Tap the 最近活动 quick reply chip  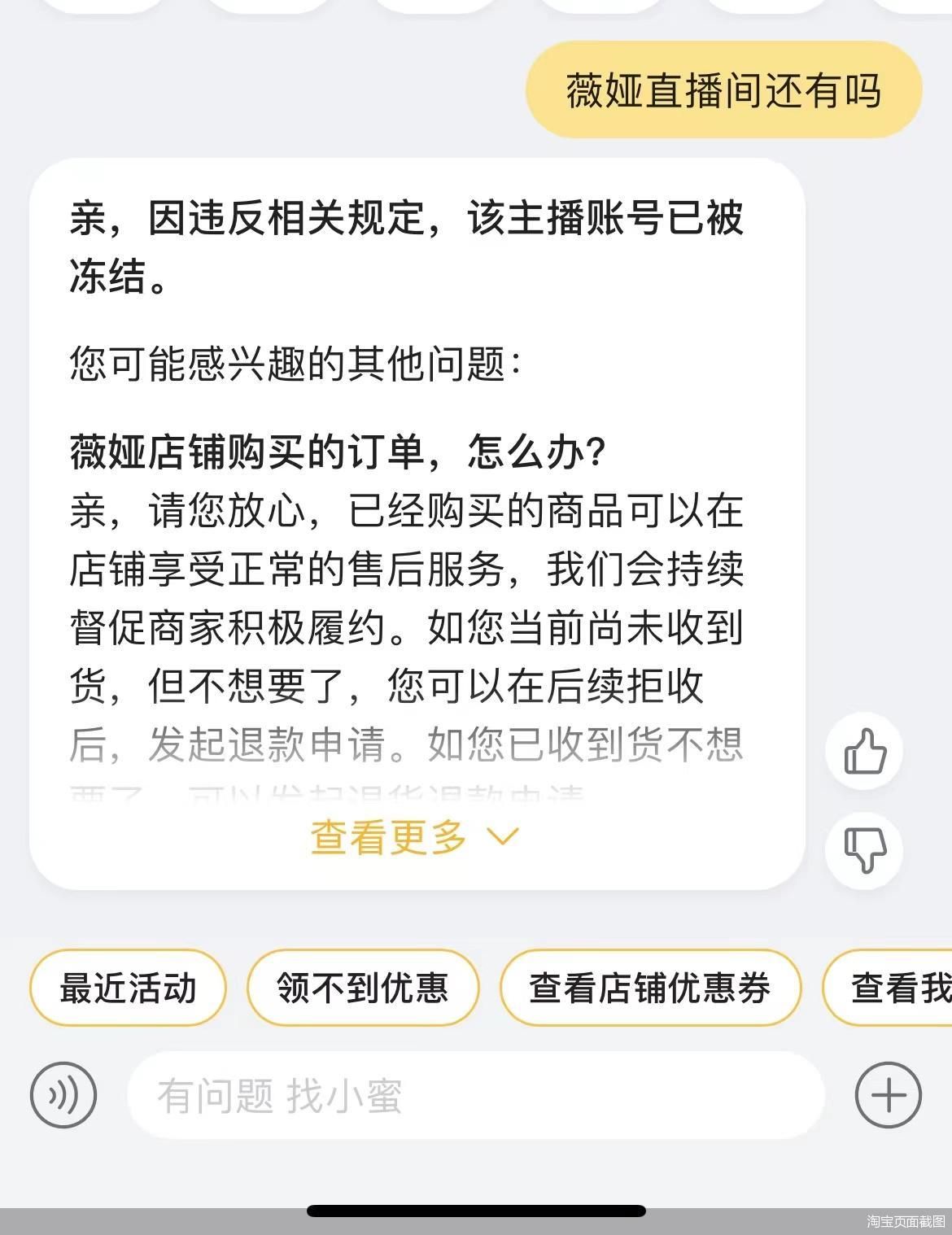127,988
